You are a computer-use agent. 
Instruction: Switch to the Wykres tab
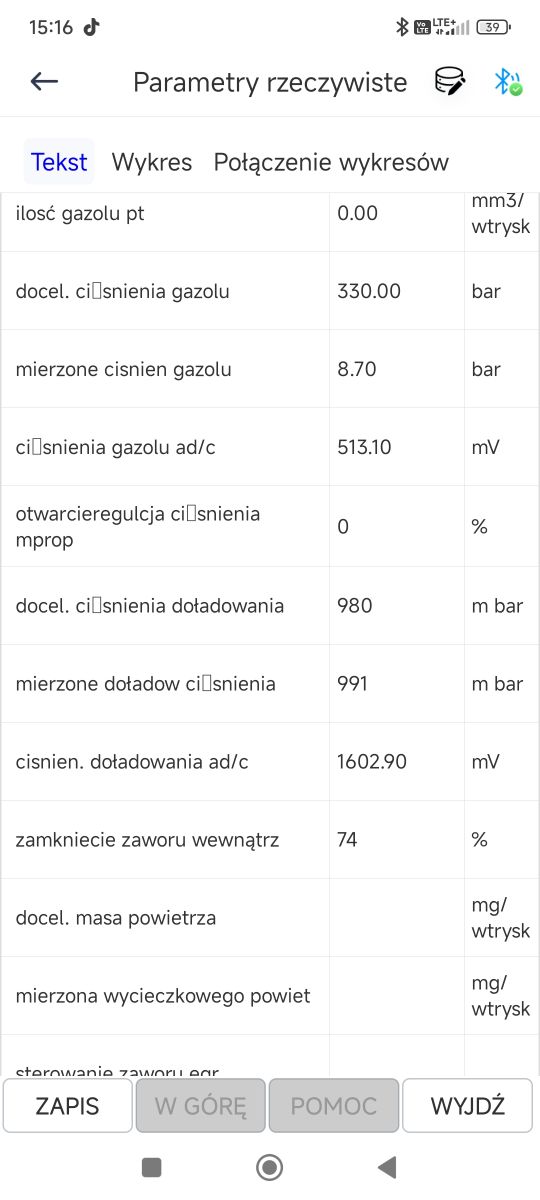(x=152, y=162)
